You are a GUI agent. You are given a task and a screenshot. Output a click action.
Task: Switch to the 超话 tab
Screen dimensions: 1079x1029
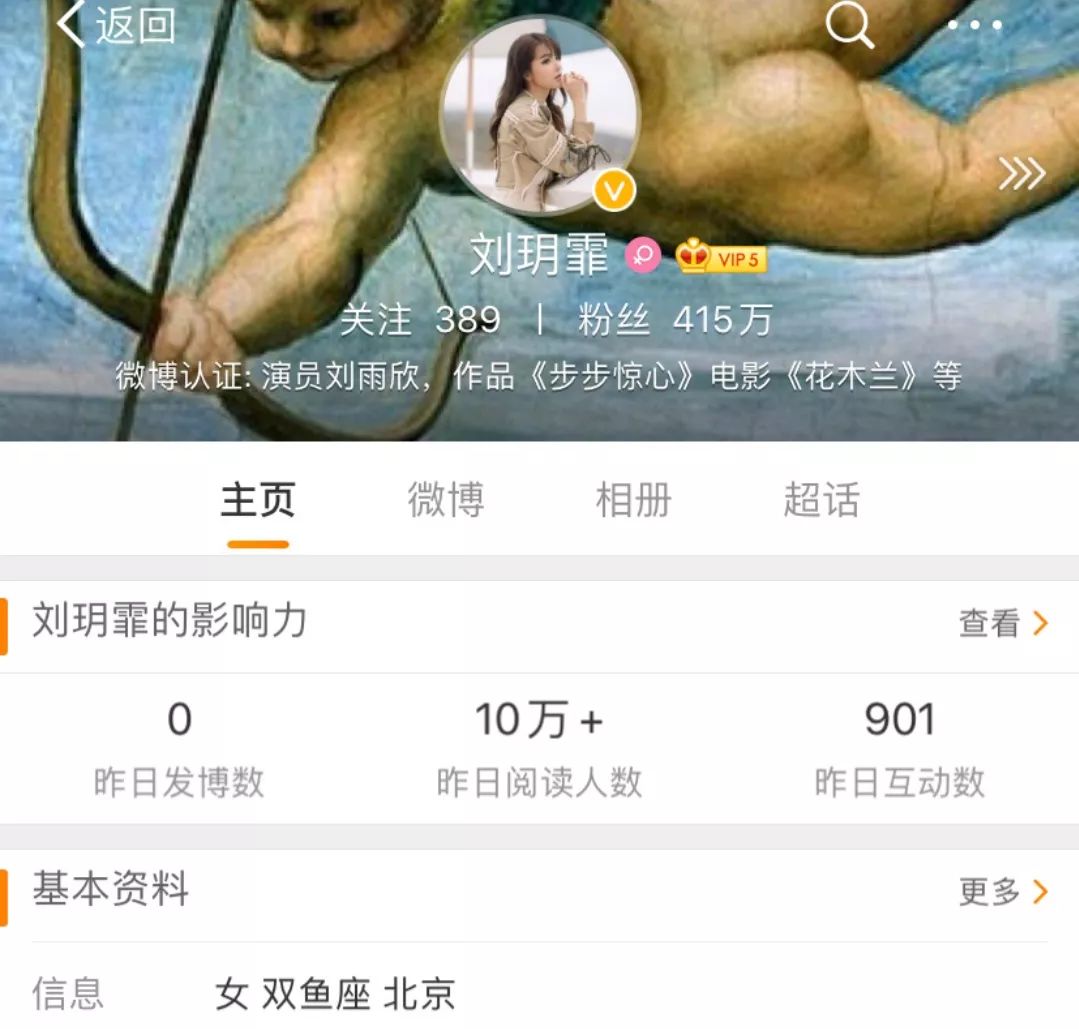pos(821,500)
